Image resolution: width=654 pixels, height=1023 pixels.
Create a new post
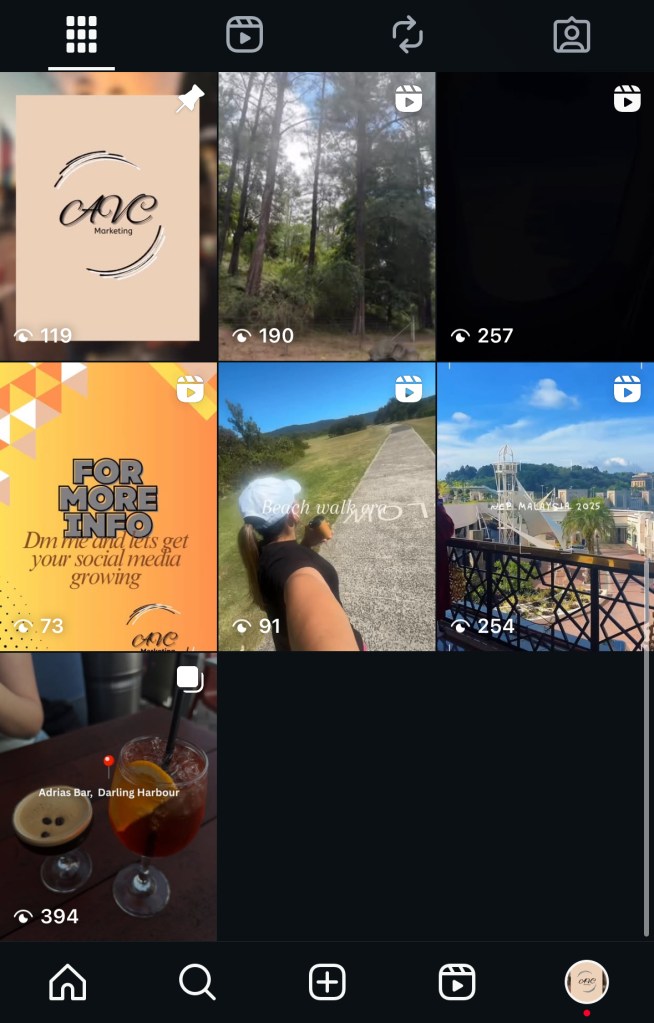327,983
